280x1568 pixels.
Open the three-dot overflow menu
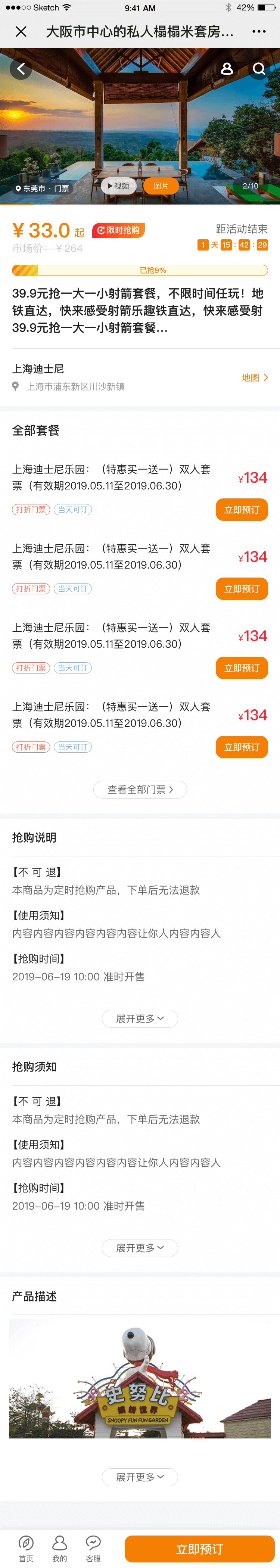tap(259, 32)
